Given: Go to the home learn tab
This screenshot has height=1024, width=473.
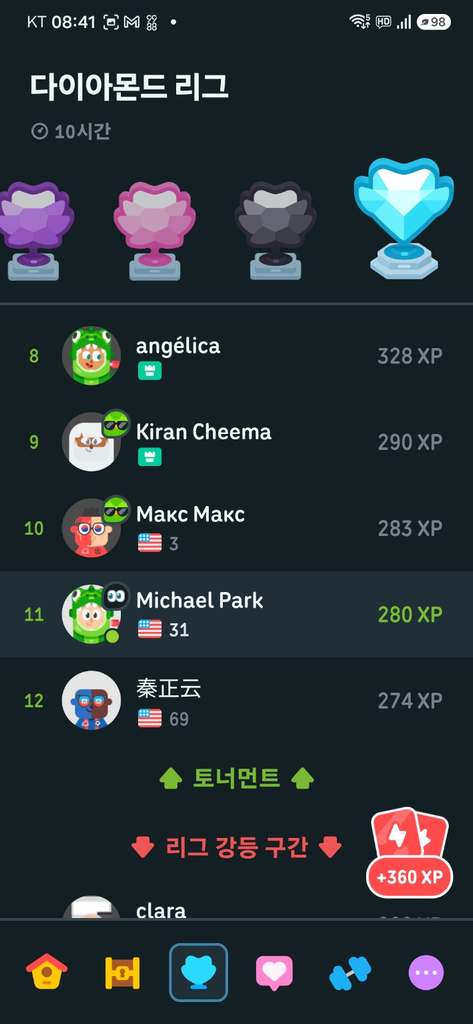Looking at the screenshot, I should [46, 972].
